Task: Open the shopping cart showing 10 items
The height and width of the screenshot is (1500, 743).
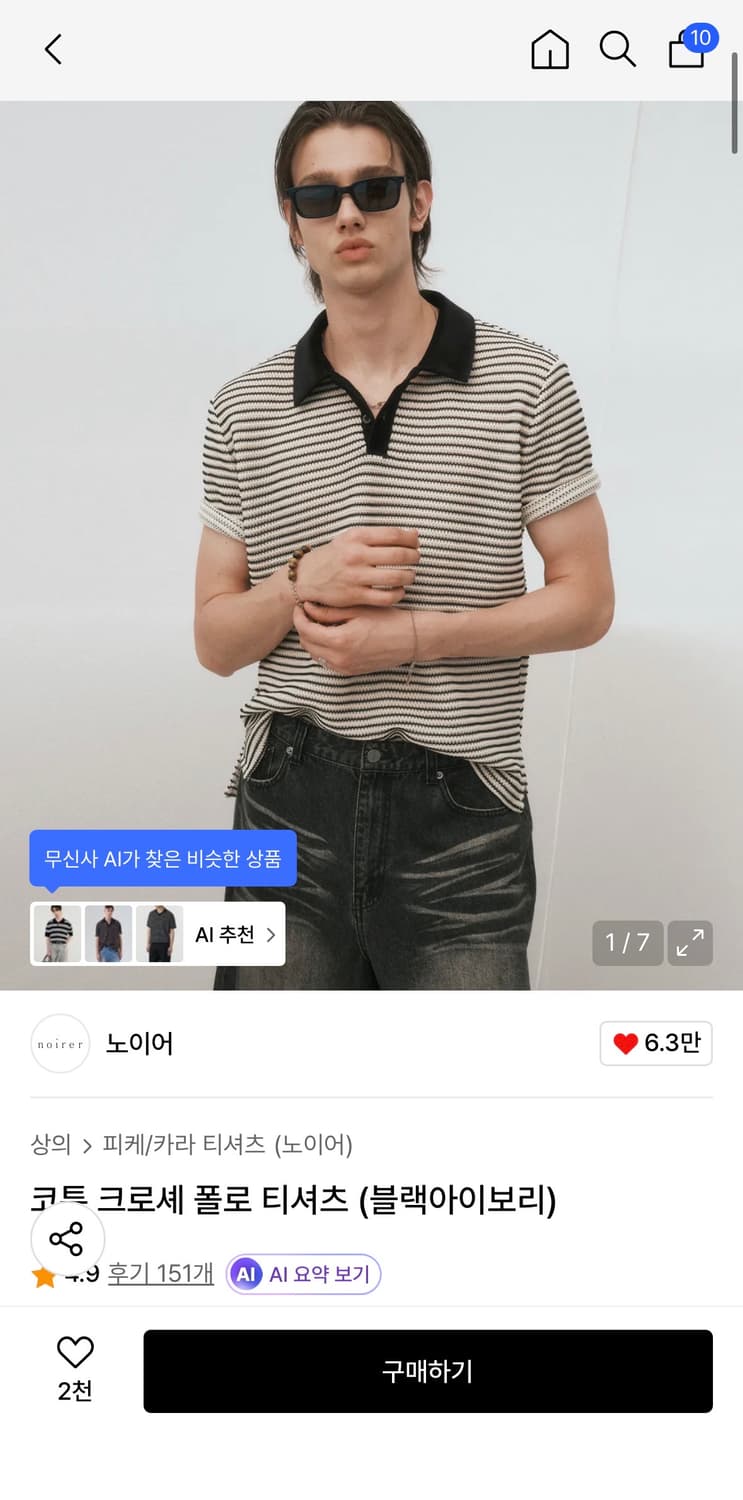Action: coord(687,52)
